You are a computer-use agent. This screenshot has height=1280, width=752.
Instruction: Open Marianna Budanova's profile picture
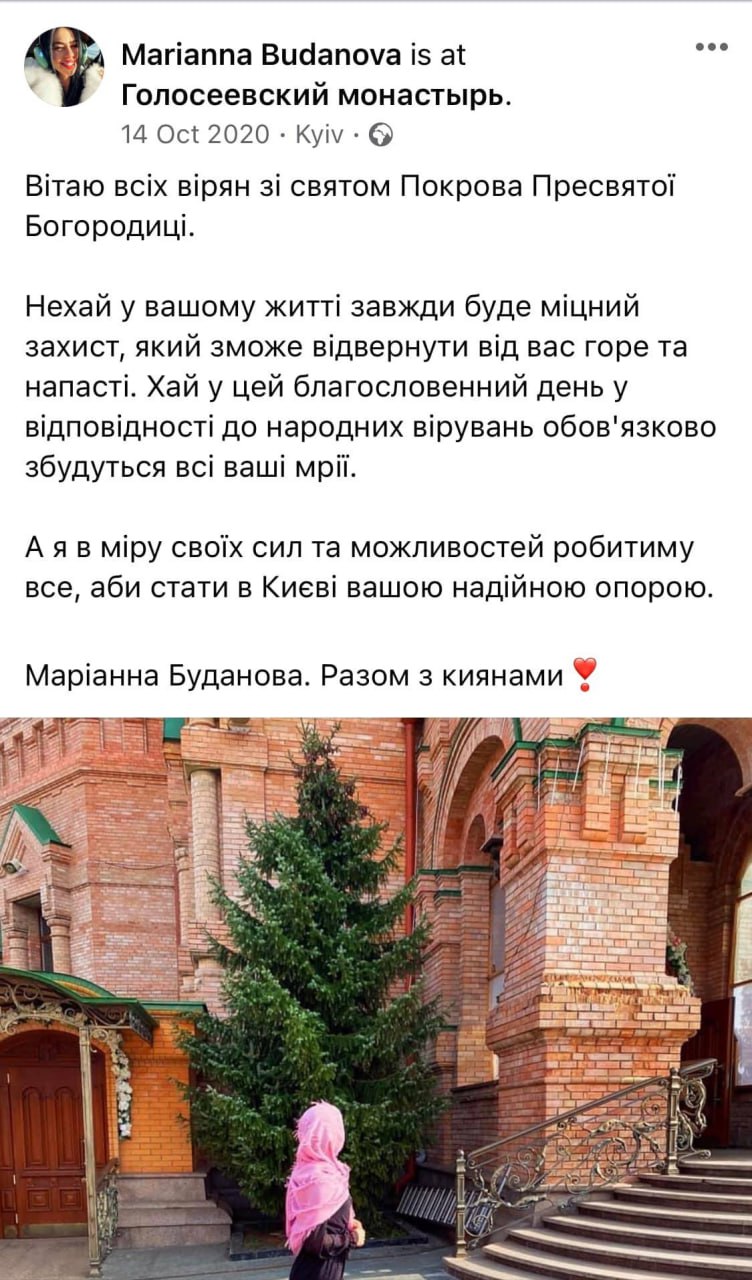pos(64,67)
